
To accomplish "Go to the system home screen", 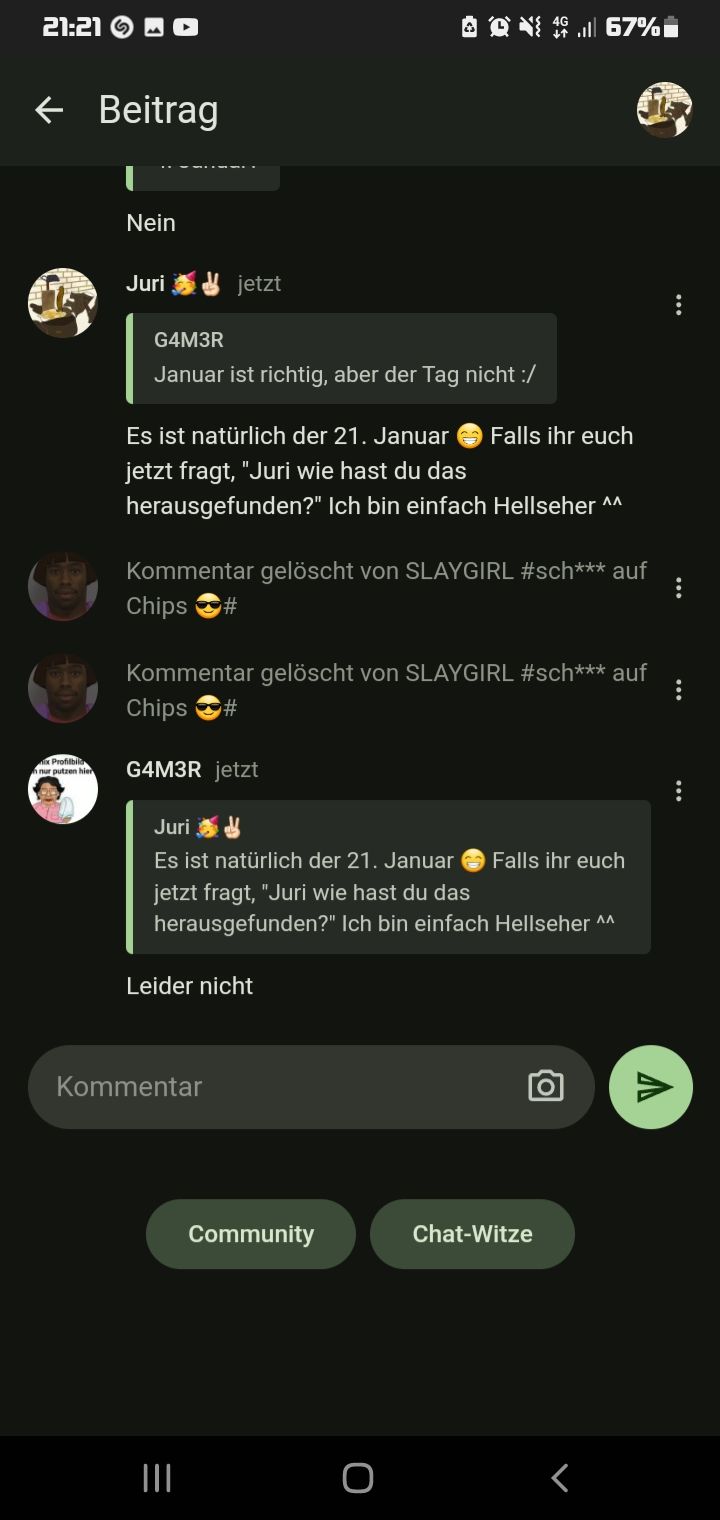I will pos(358,1478).
